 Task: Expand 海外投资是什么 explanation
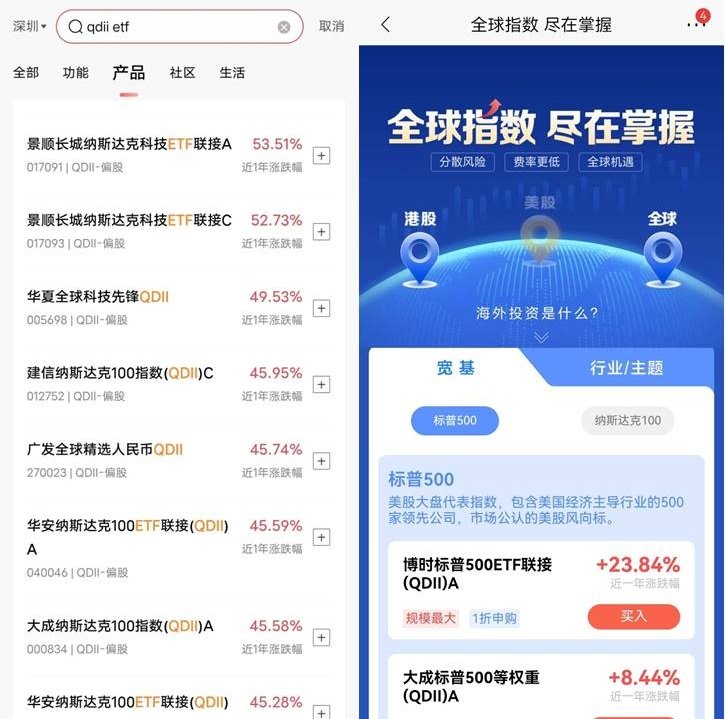pos(541,315)
